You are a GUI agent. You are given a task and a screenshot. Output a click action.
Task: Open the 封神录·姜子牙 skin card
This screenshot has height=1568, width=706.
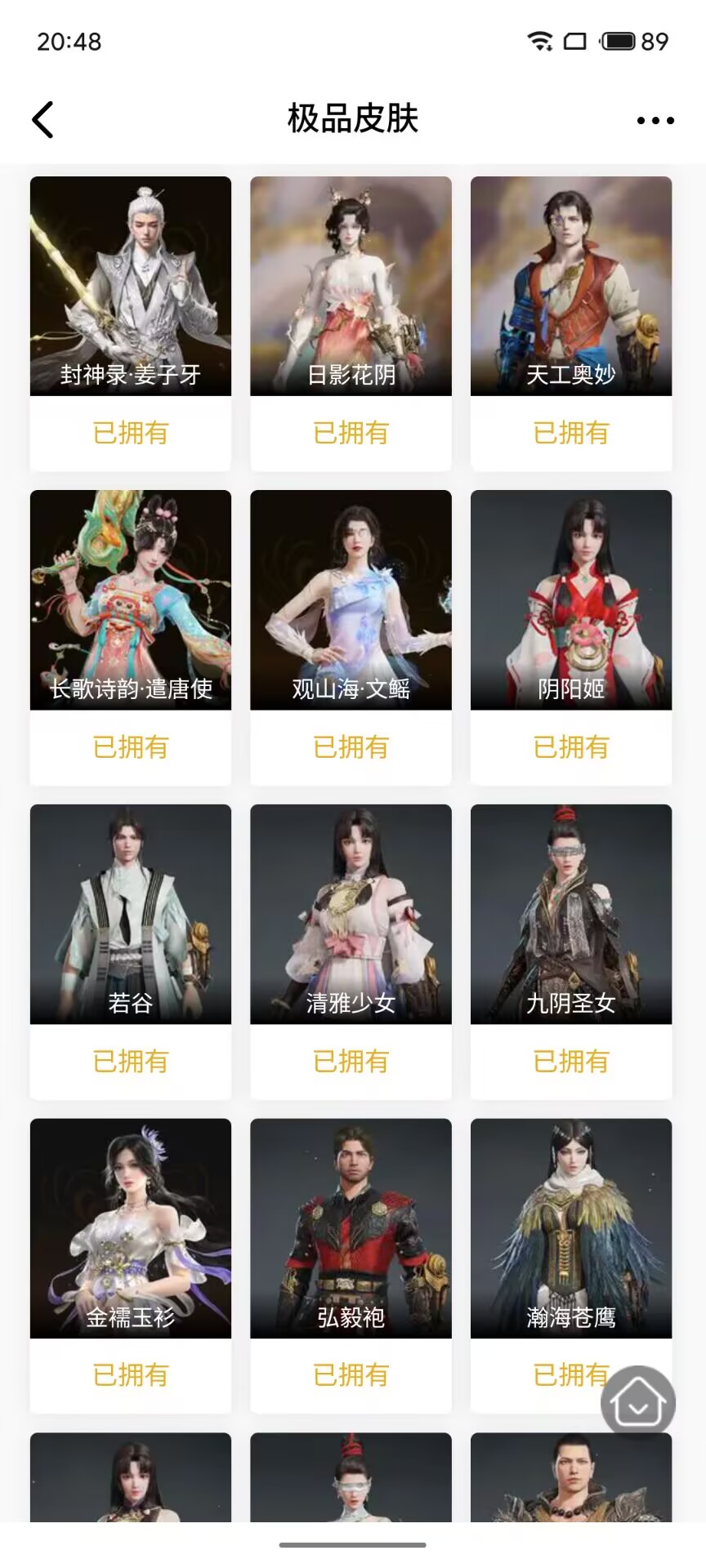131,287
